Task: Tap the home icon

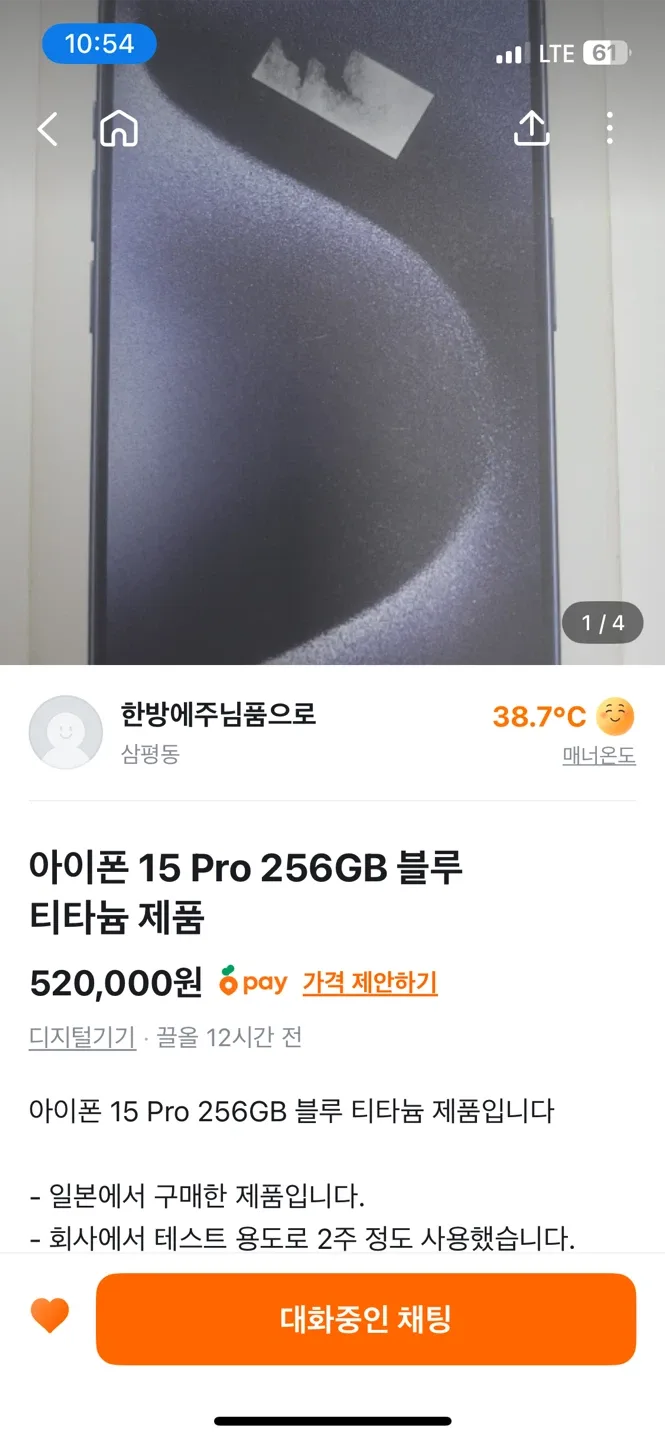Action: (x=119, y=129)
